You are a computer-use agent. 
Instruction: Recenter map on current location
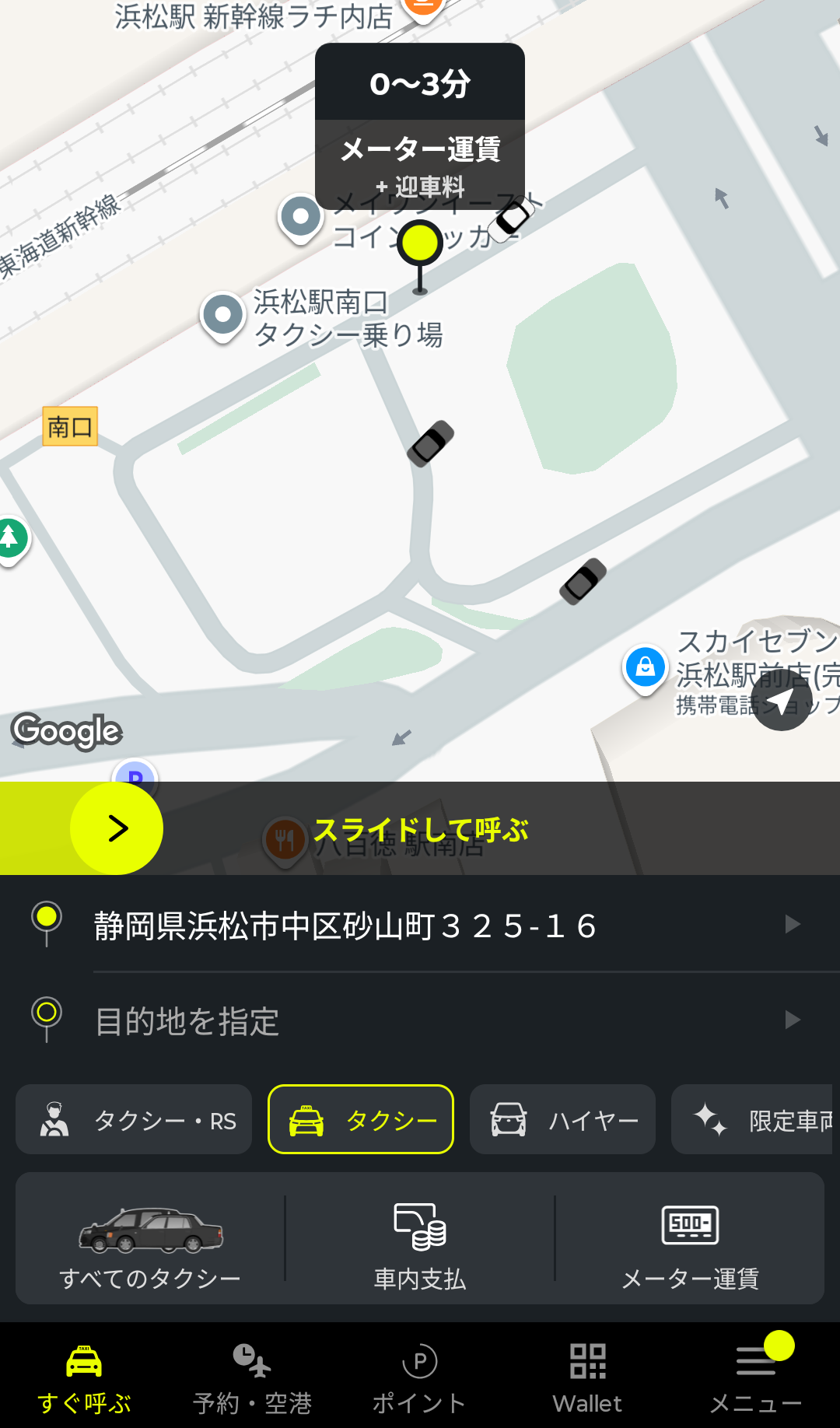[781, 700]
